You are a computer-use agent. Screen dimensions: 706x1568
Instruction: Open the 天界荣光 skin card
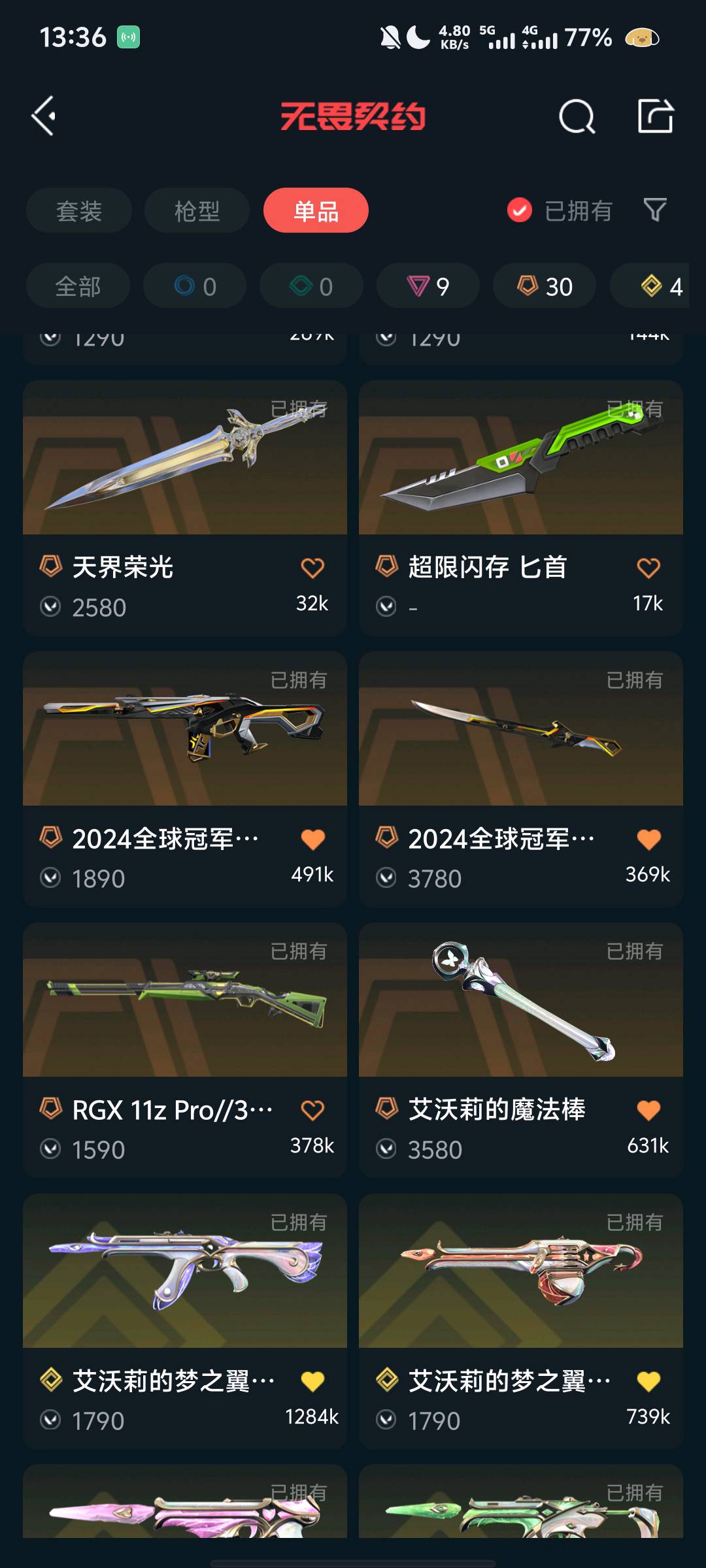coord(185,508)
